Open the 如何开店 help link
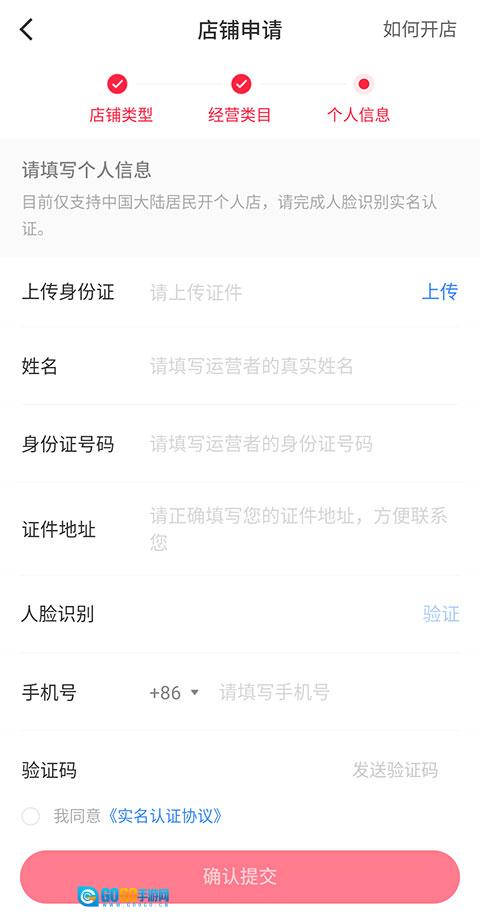Screen dimensions: 480x917 [x=420, y=29]
